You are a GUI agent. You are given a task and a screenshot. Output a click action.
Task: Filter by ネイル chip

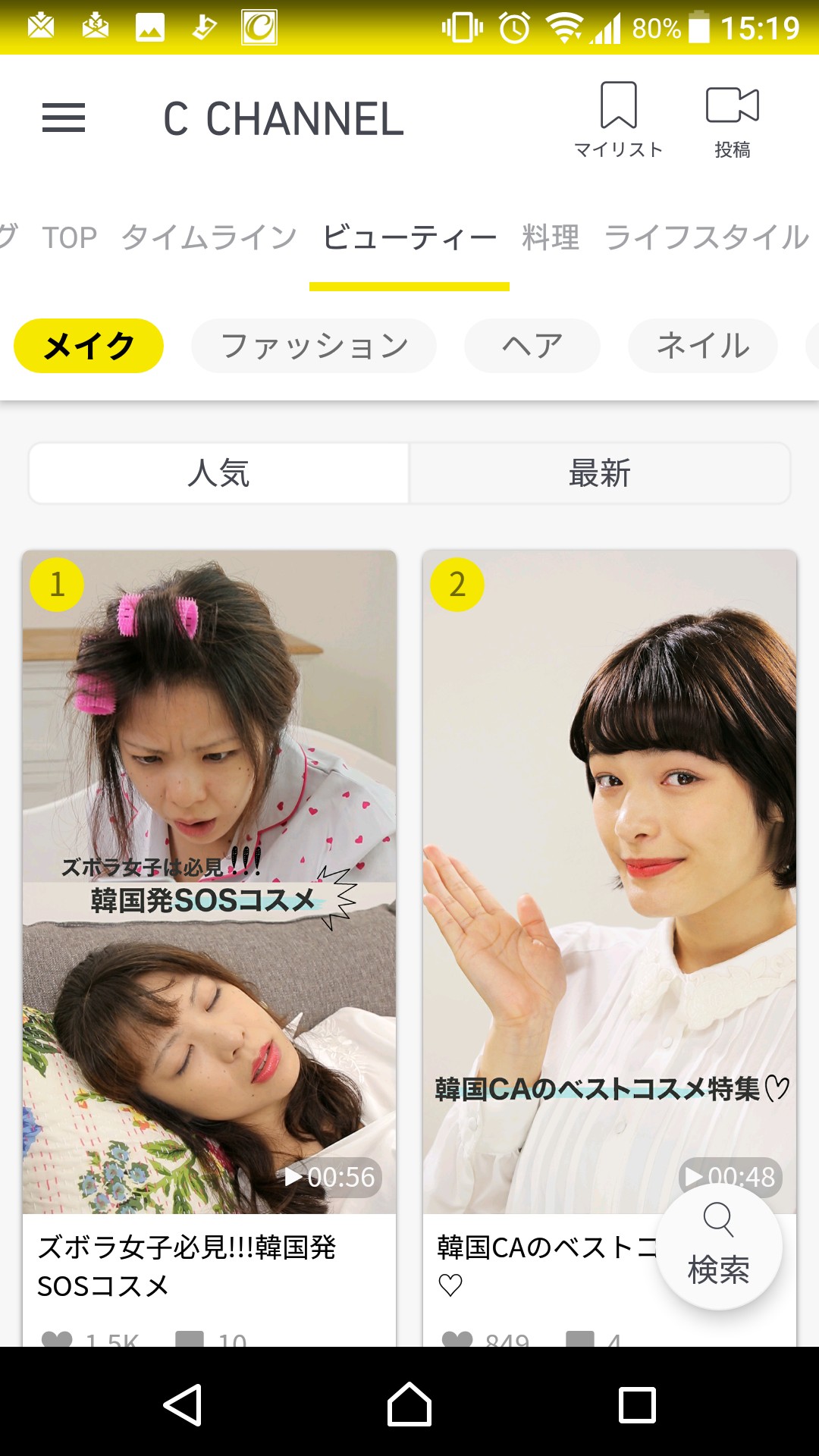703,346
